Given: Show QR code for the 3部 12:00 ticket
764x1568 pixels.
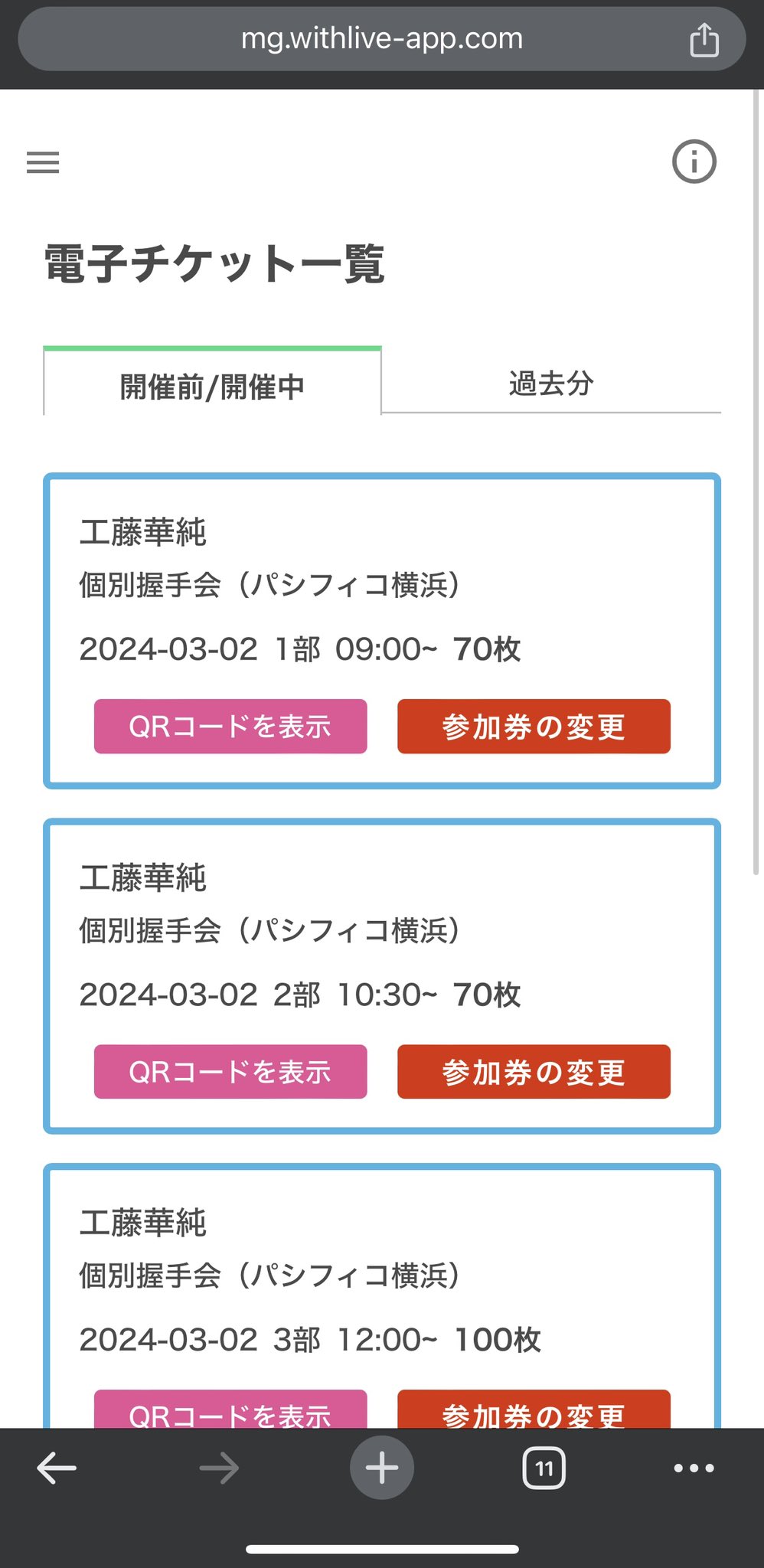Looking at the screenshot, I should (x=230, y=1410).
